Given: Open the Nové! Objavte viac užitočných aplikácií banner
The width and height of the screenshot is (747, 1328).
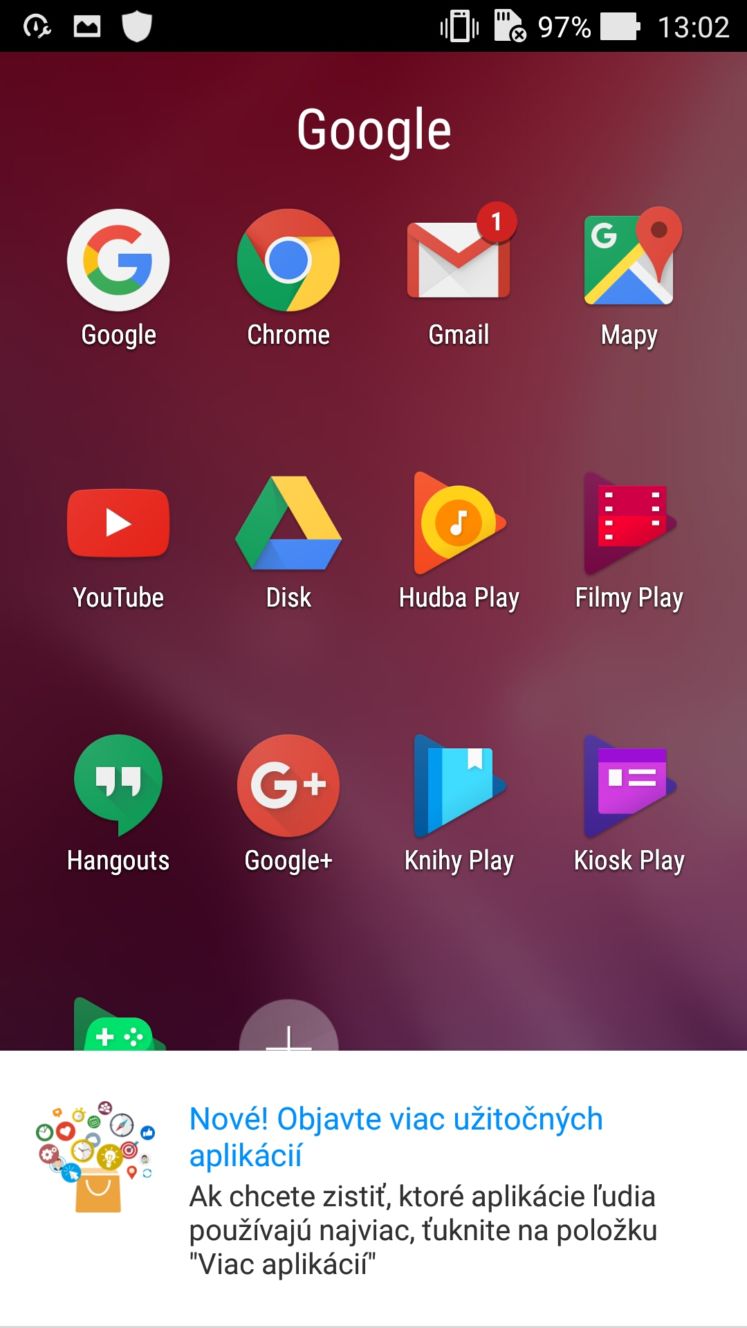Looking at the screenshot, I should 373,1189.
